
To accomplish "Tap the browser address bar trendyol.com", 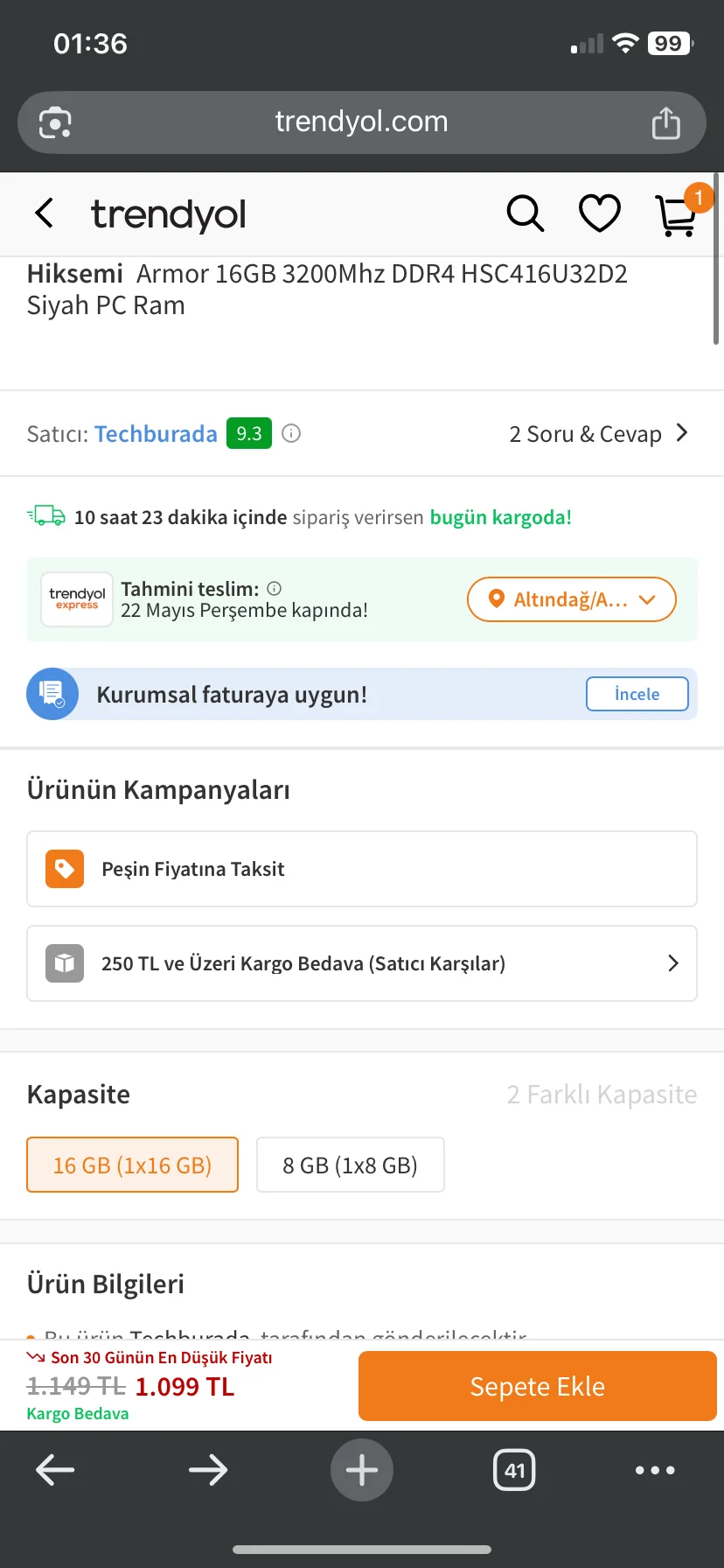I will click(x=361, y=122).
